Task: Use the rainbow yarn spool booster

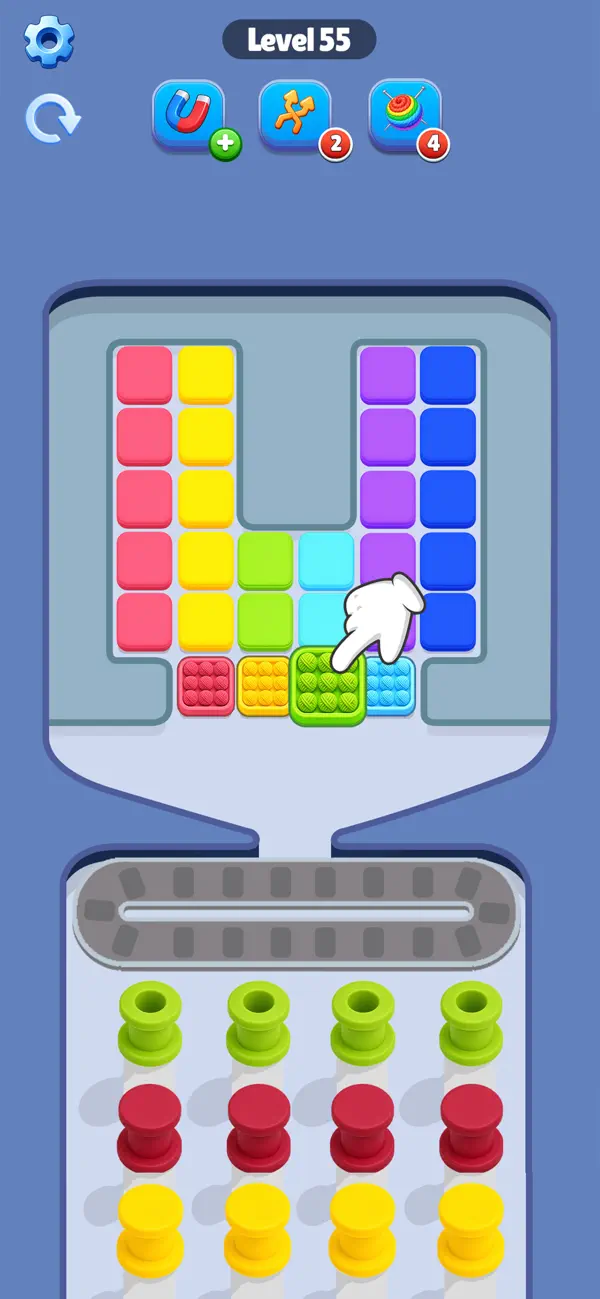Action: [405, 115]
